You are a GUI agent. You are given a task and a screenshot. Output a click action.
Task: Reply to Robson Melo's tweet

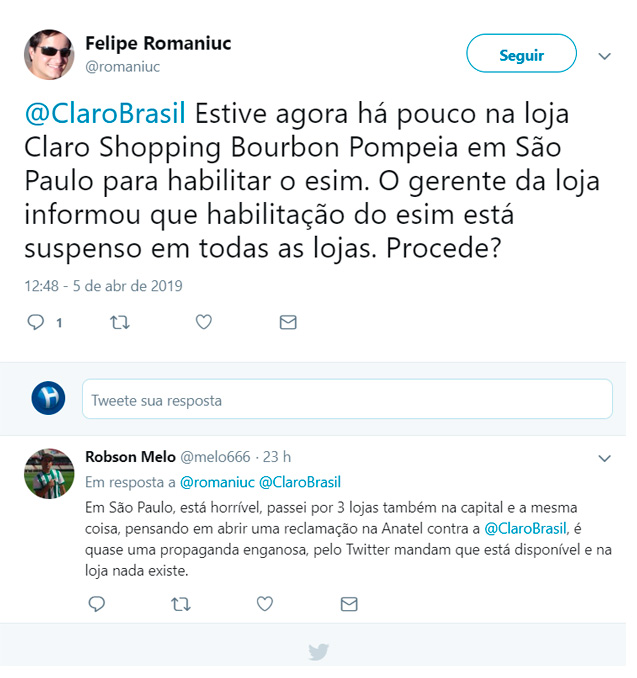[97, 604]
